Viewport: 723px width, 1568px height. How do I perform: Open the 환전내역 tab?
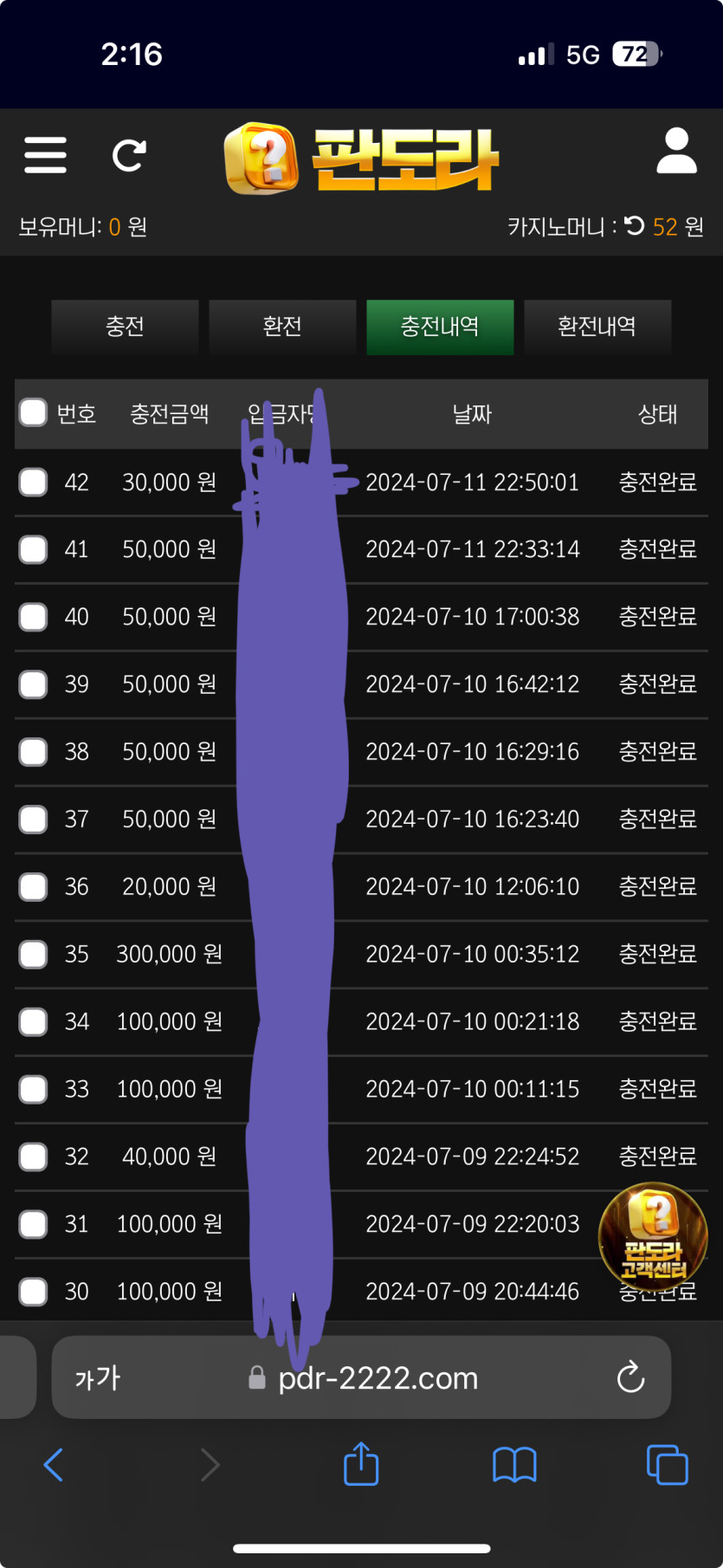[x=597, y=327]
